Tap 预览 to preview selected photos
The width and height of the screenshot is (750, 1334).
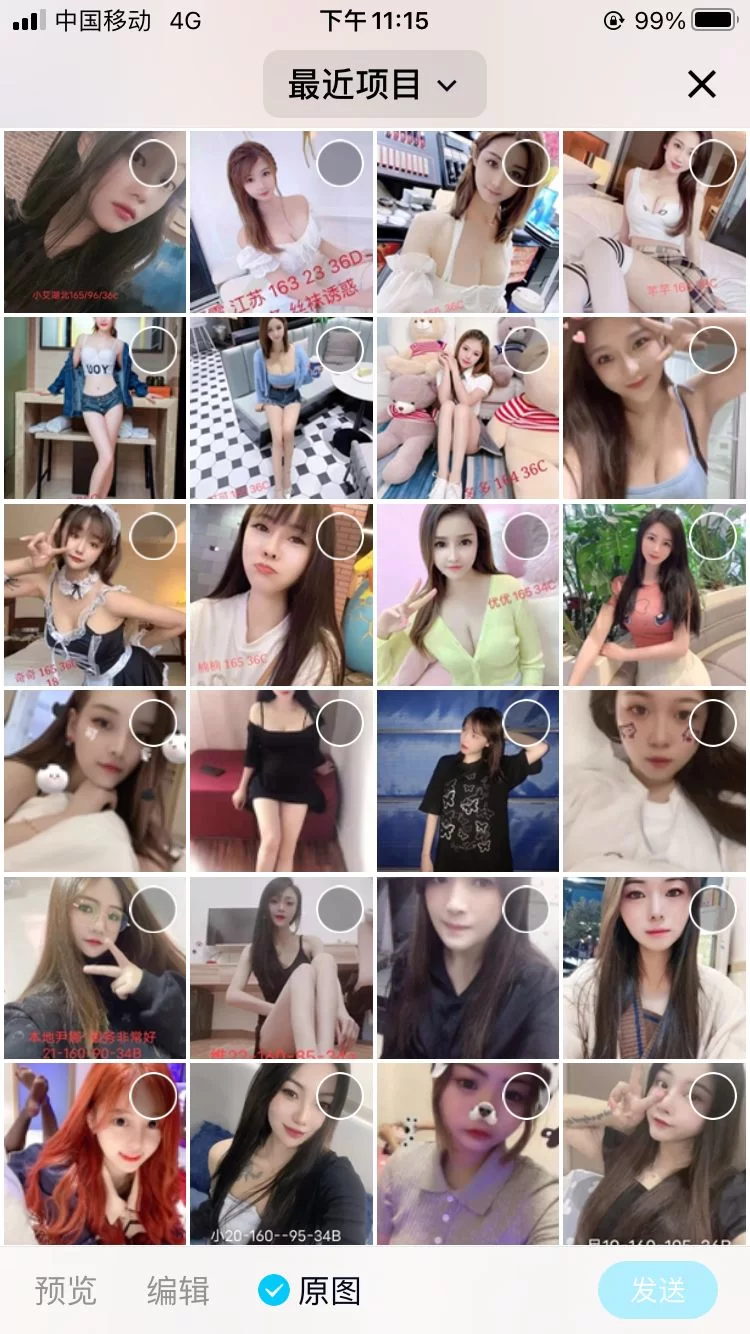[66, 1291]
